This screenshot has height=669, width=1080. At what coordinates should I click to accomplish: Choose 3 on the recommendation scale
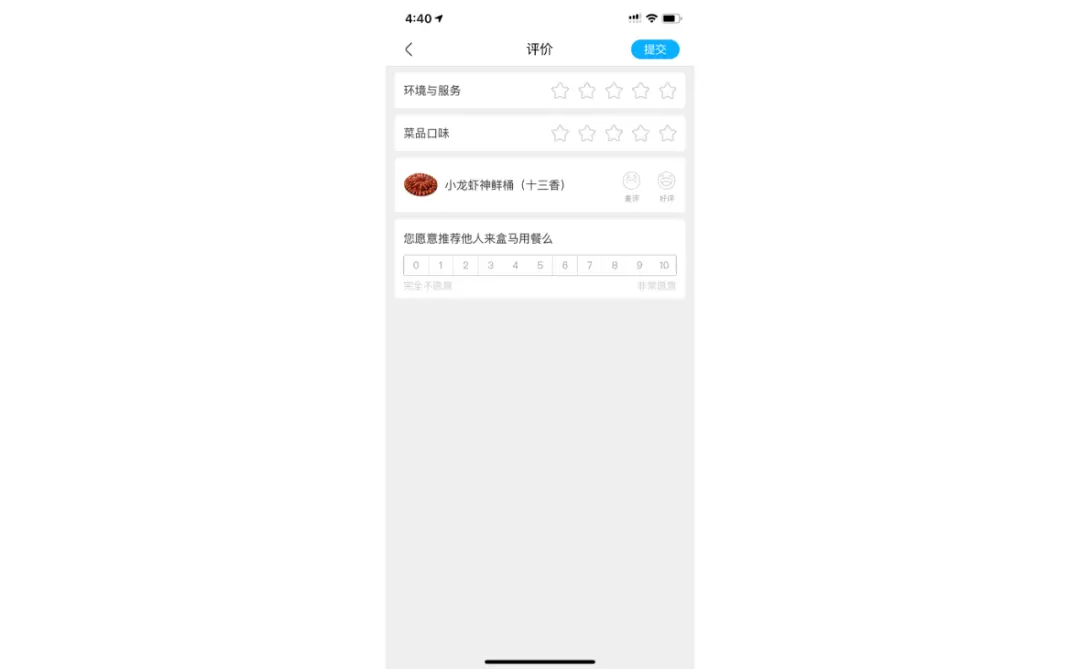click(x=490, y=265)
